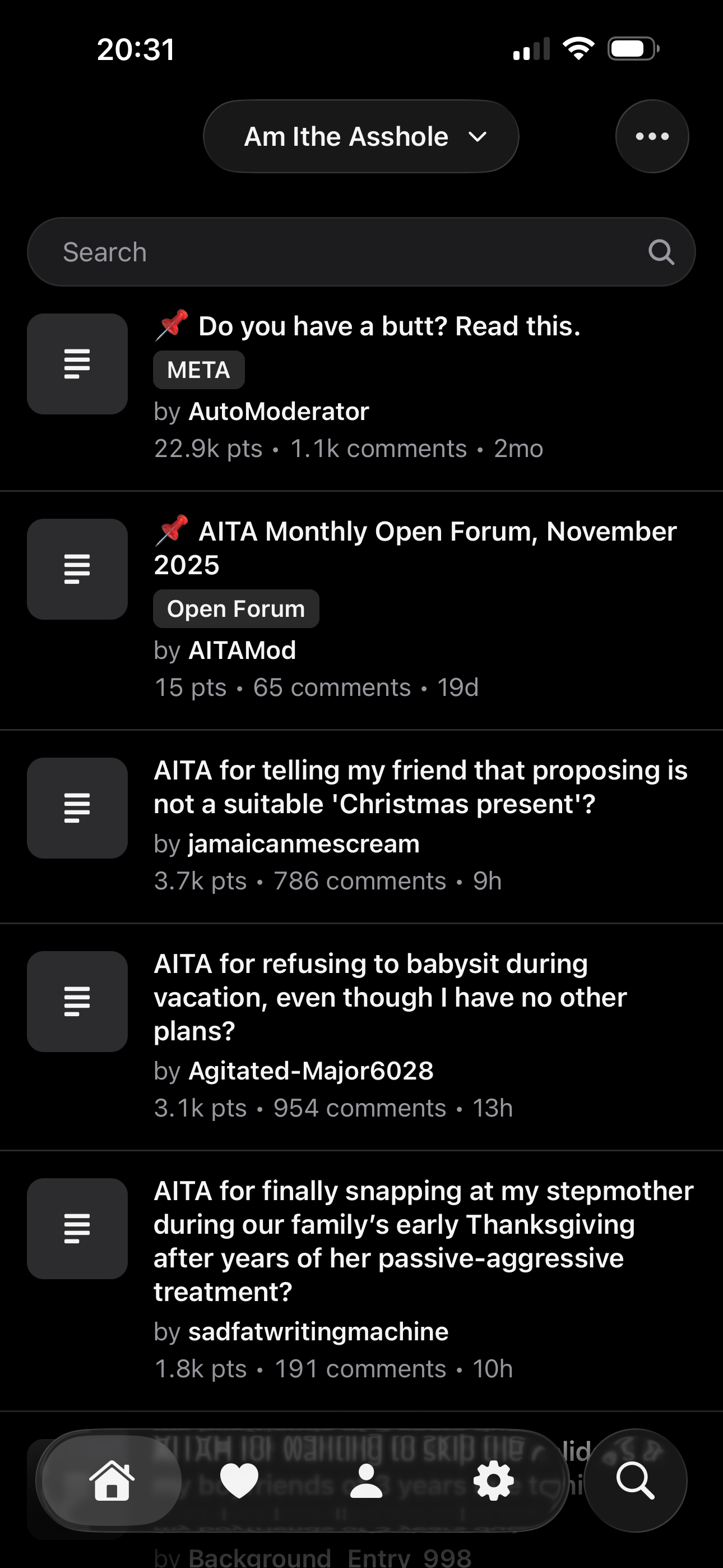Open the pinned post 'Do you have a butt?'

[389, 327]
